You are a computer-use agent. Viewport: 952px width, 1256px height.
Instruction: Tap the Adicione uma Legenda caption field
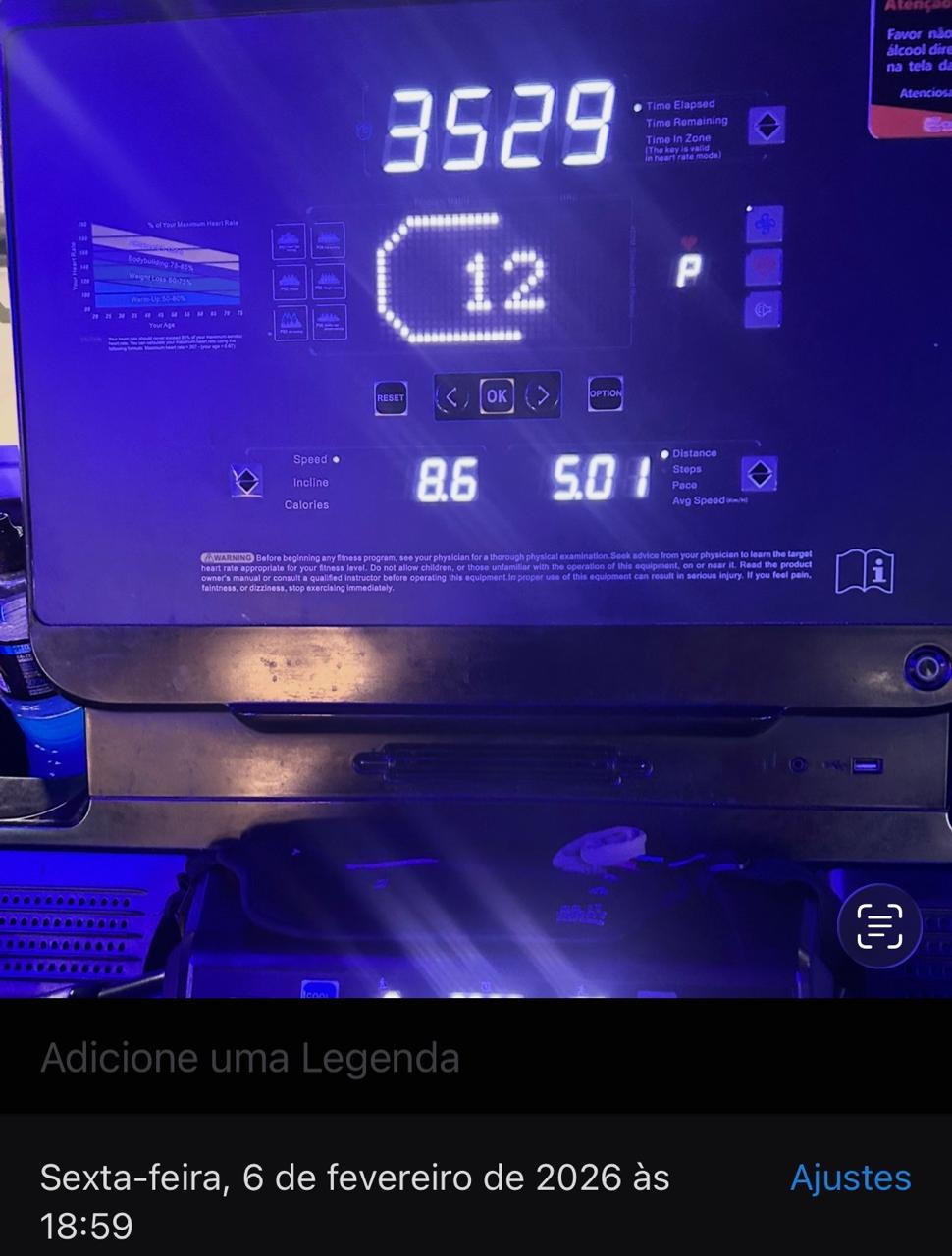point(250,1058)
